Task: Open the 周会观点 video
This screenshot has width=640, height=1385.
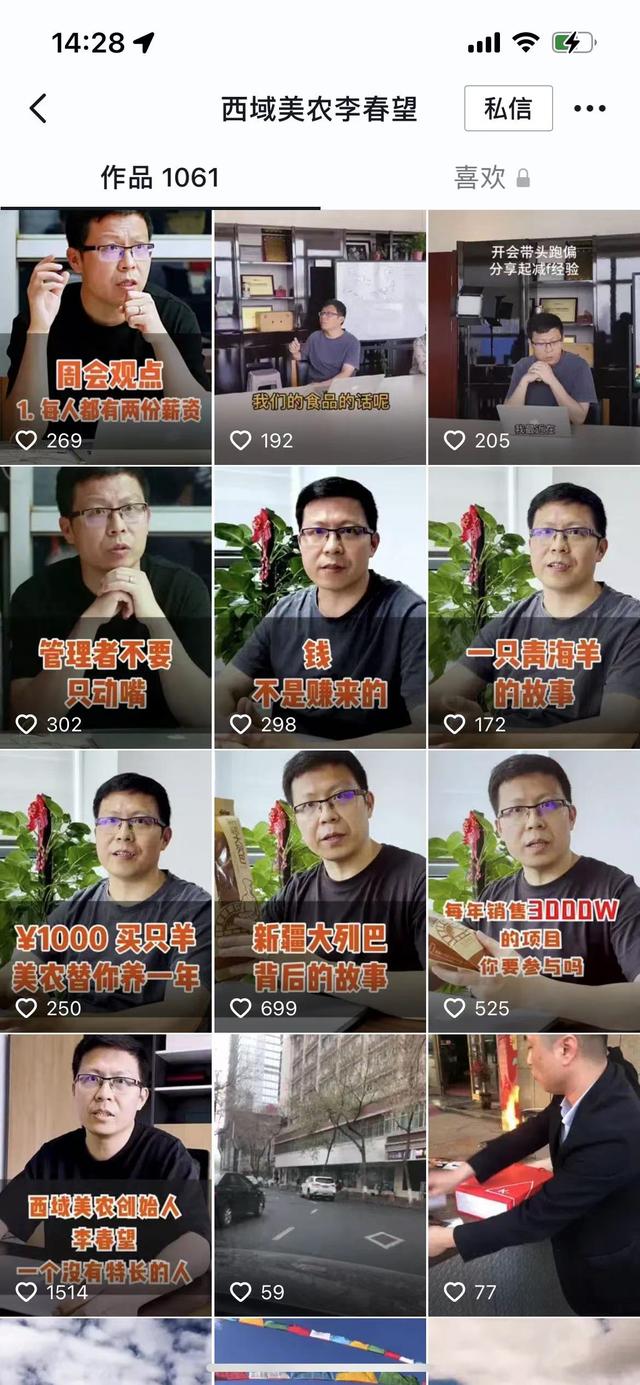Action: click(x=106, y=335)
